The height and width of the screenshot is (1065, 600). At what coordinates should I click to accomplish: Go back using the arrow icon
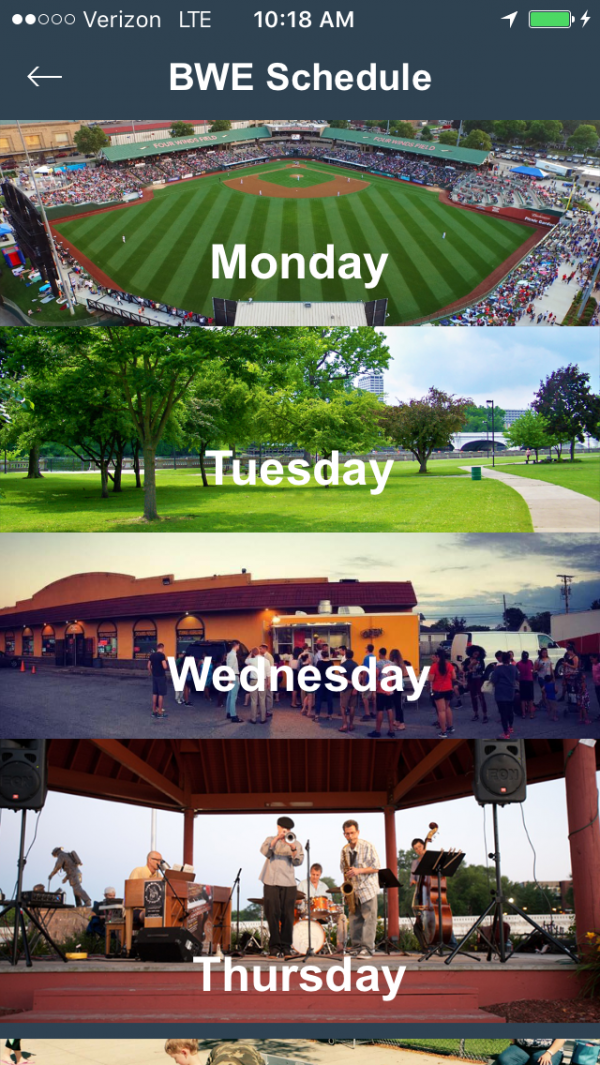coord(45,77)
